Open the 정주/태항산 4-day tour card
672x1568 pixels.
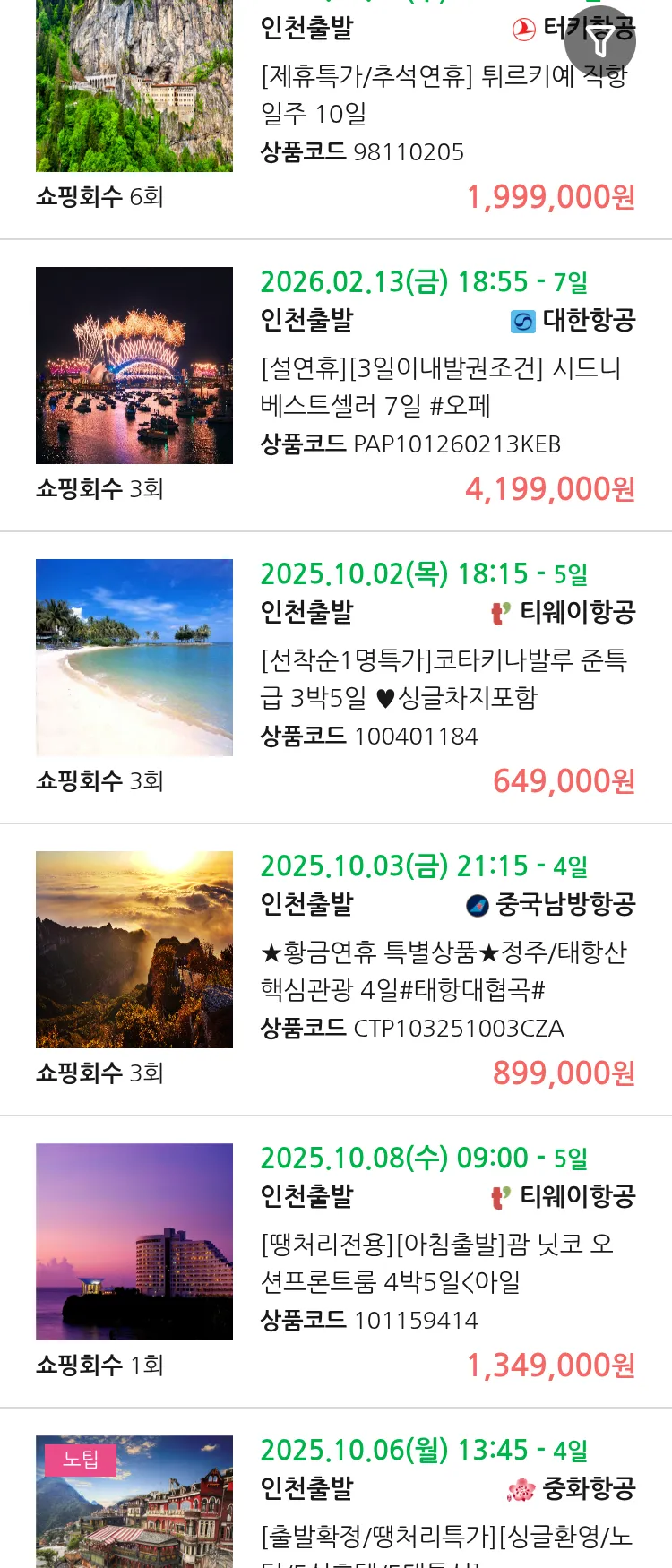[443, 970]
